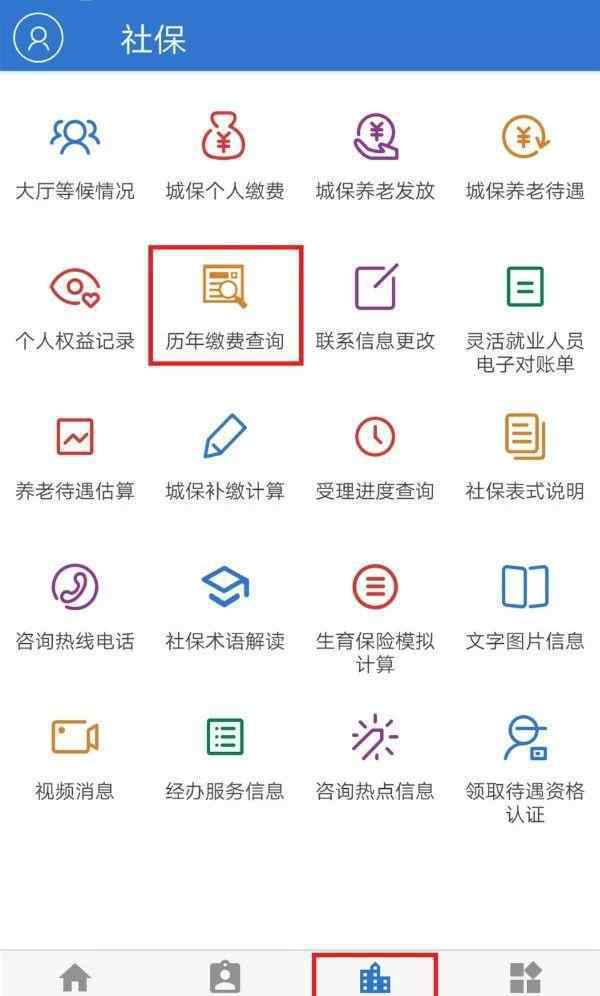Switch to the building tab

pyautogui.click(x=375, y=977)
